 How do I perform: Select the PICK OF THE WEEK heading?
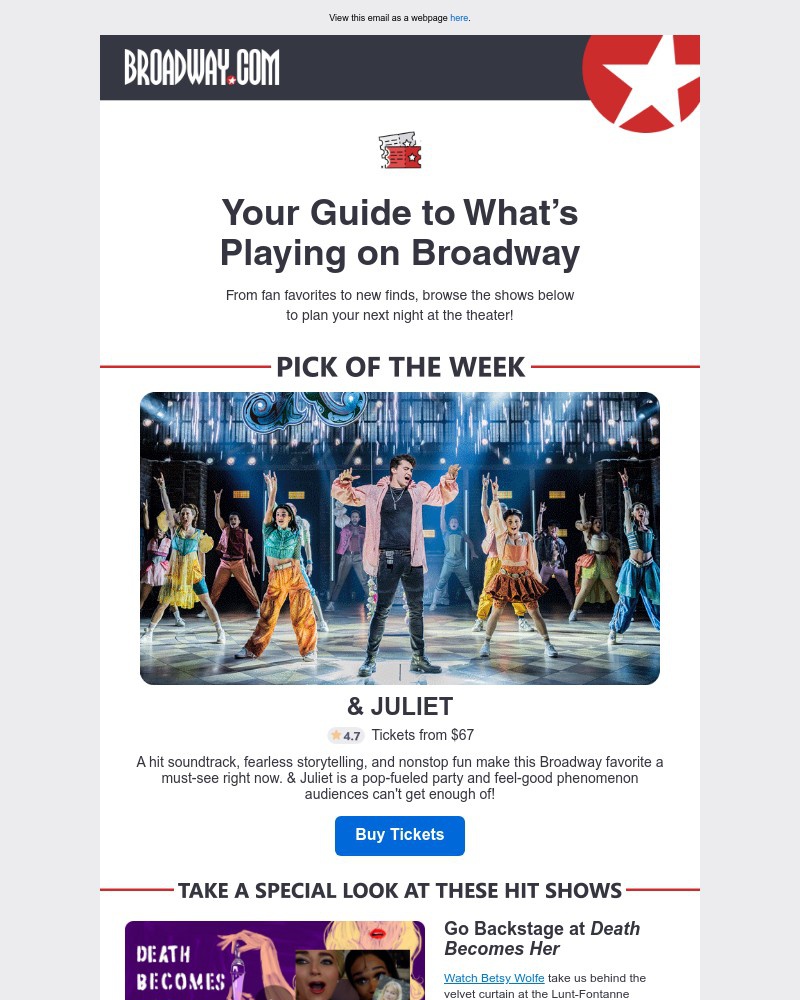(x=400, y=367)
